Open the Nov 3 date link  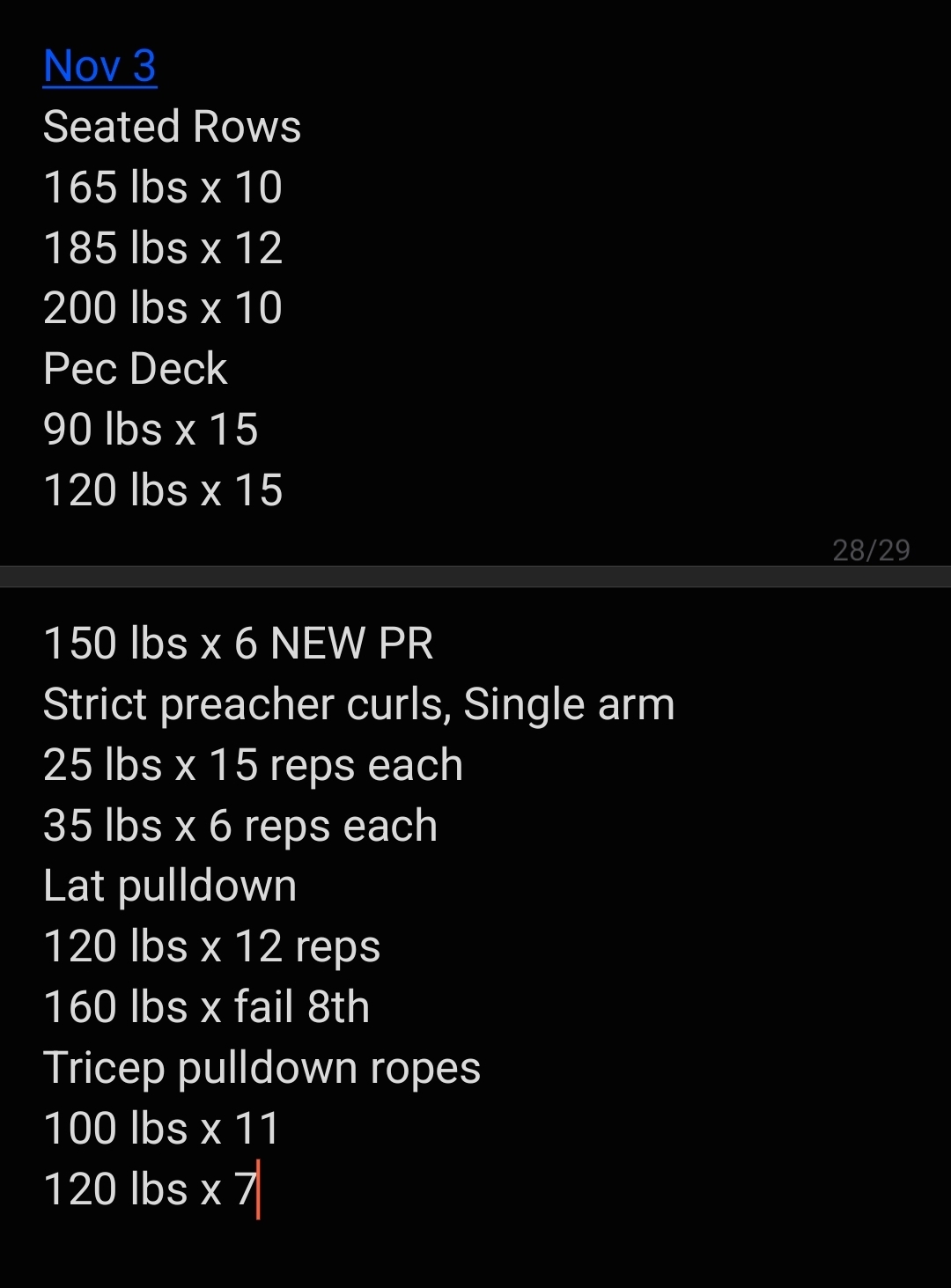(100, 66)
